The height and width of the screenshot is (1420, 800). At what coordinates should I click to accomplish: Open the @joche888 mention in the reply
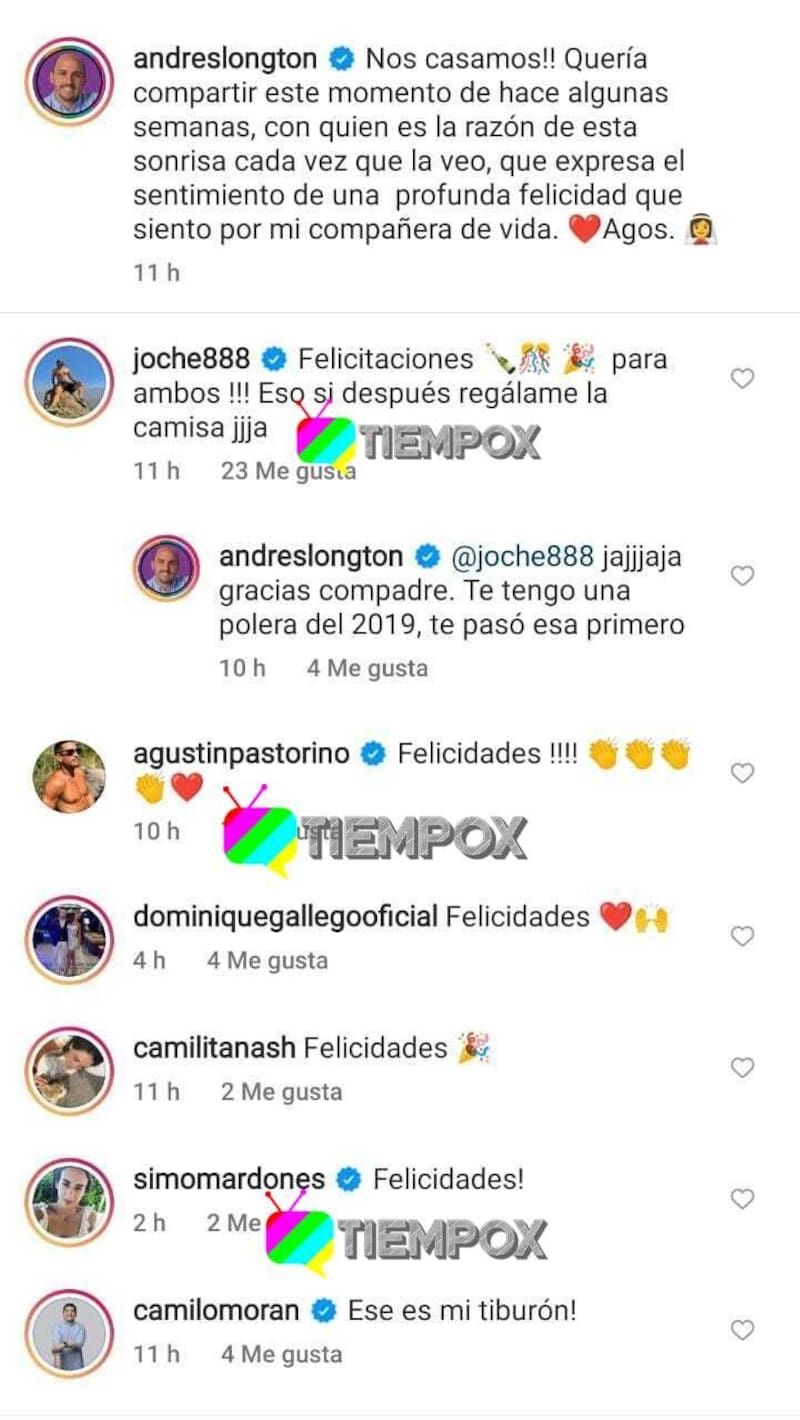click(523, 556)
